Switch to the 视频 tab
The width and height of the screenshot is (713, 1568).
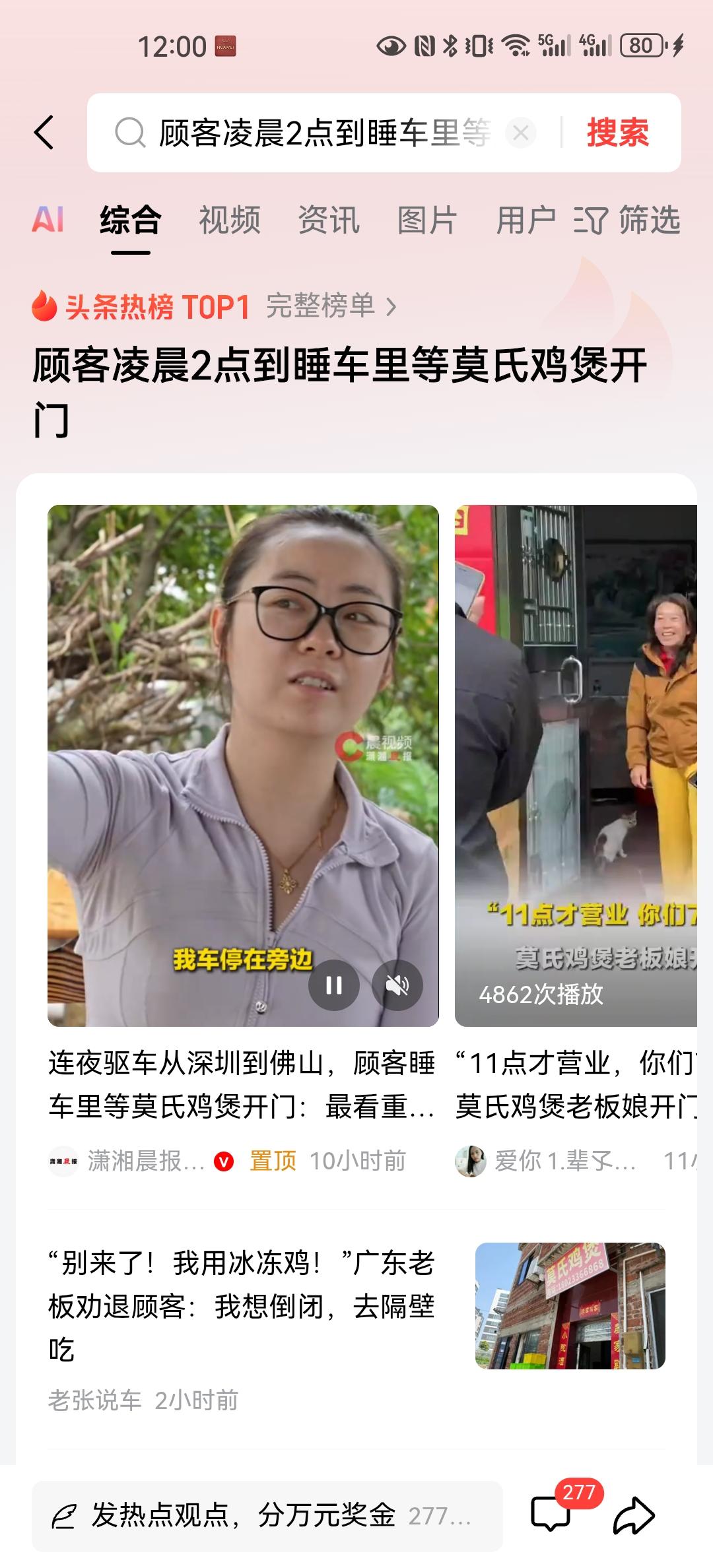point(229,221)
